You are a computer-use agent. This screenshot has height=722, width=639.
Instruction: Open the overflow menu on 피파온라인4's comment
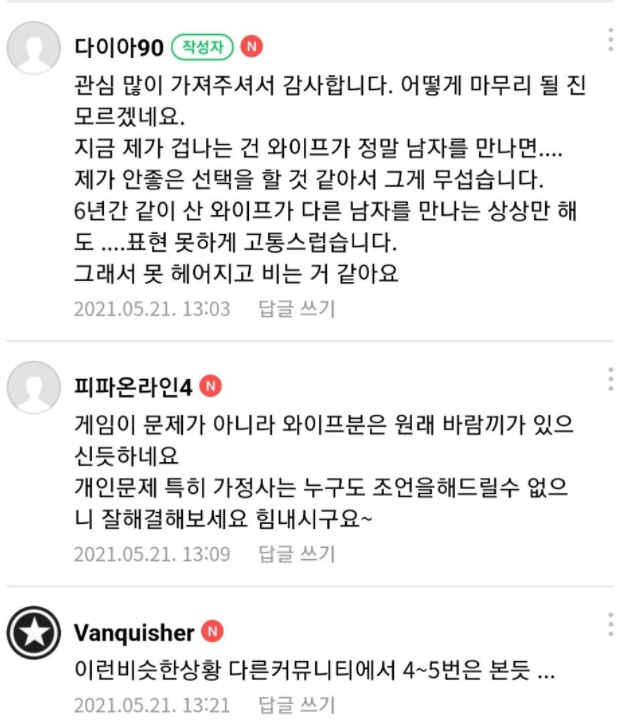(x=610, y=379)
